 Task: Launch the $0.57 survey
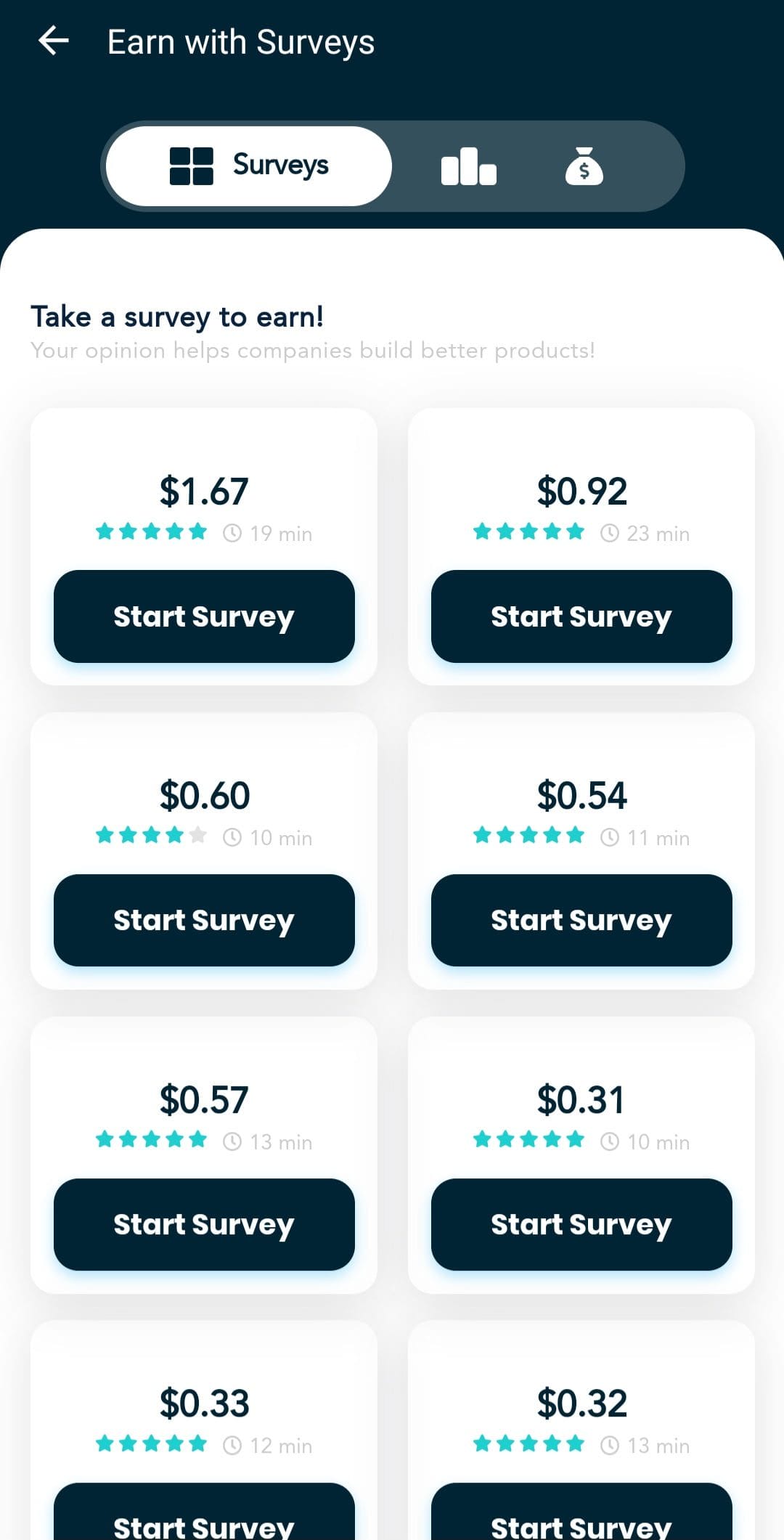pos(204,1224)
